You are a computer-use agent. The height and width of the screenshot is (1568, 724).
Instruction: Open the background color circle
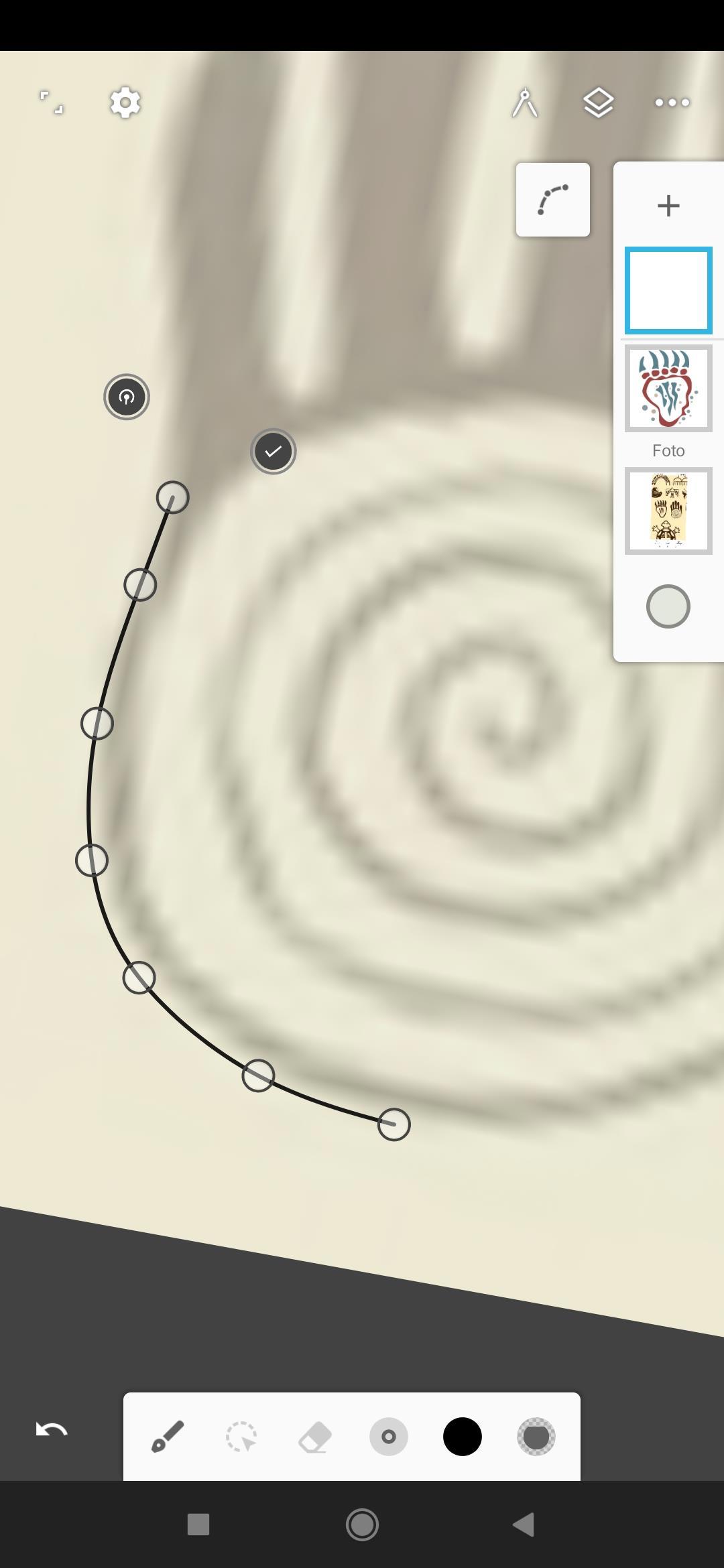(x=668, y=606)
